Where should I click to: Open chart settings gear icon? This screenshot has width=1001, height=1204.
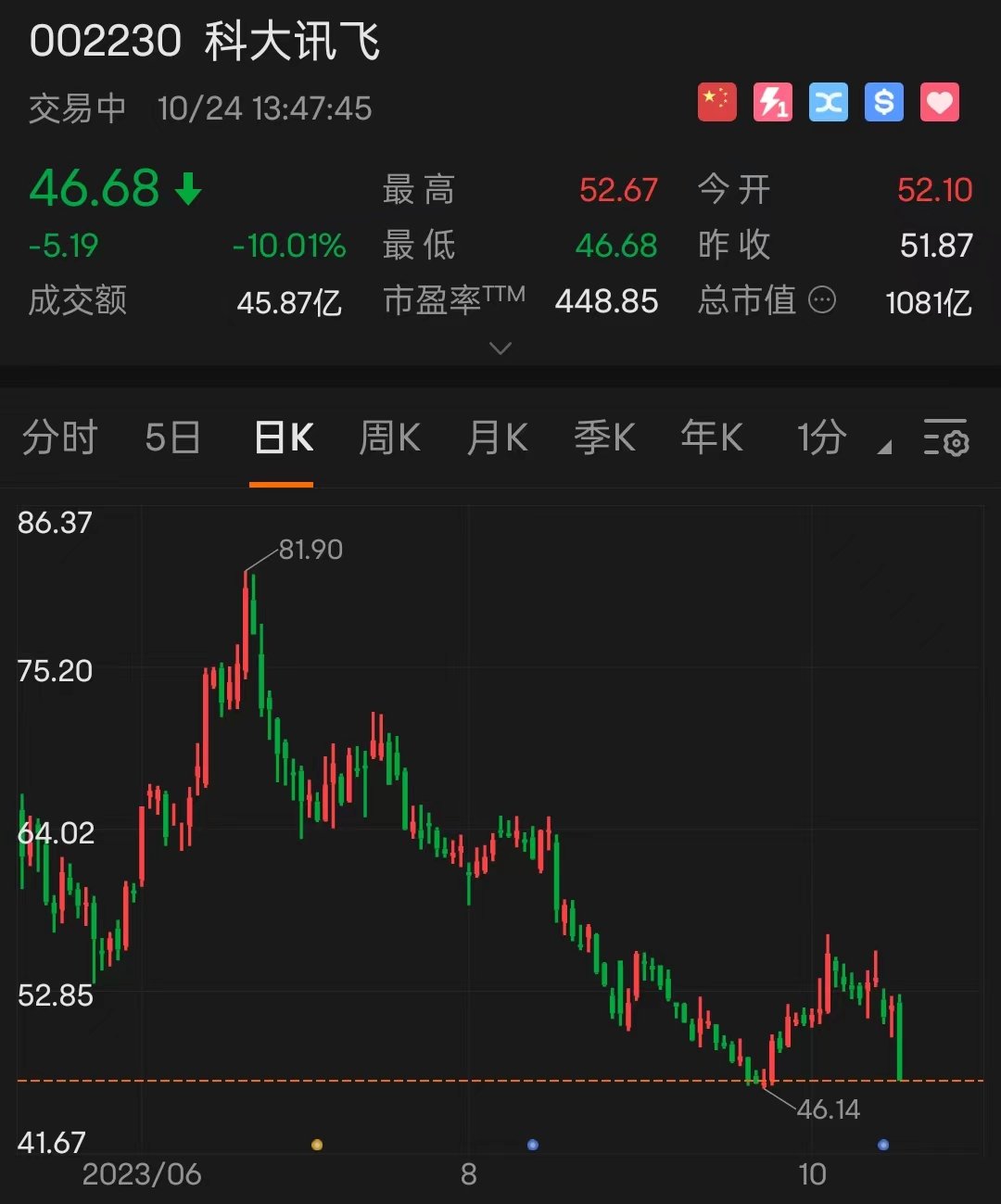(x=946, y=437)
